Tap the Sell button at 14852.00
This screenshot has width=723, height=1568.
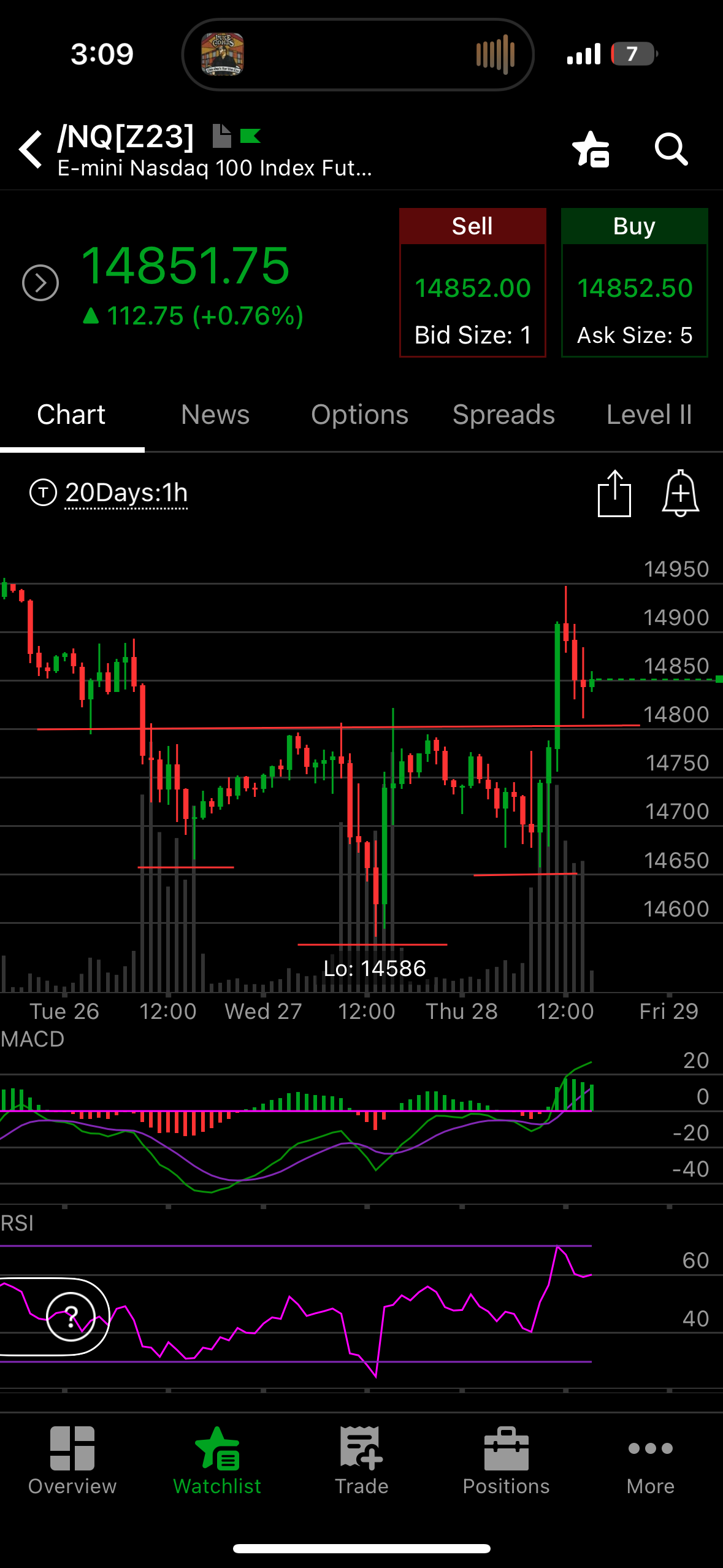473,283
